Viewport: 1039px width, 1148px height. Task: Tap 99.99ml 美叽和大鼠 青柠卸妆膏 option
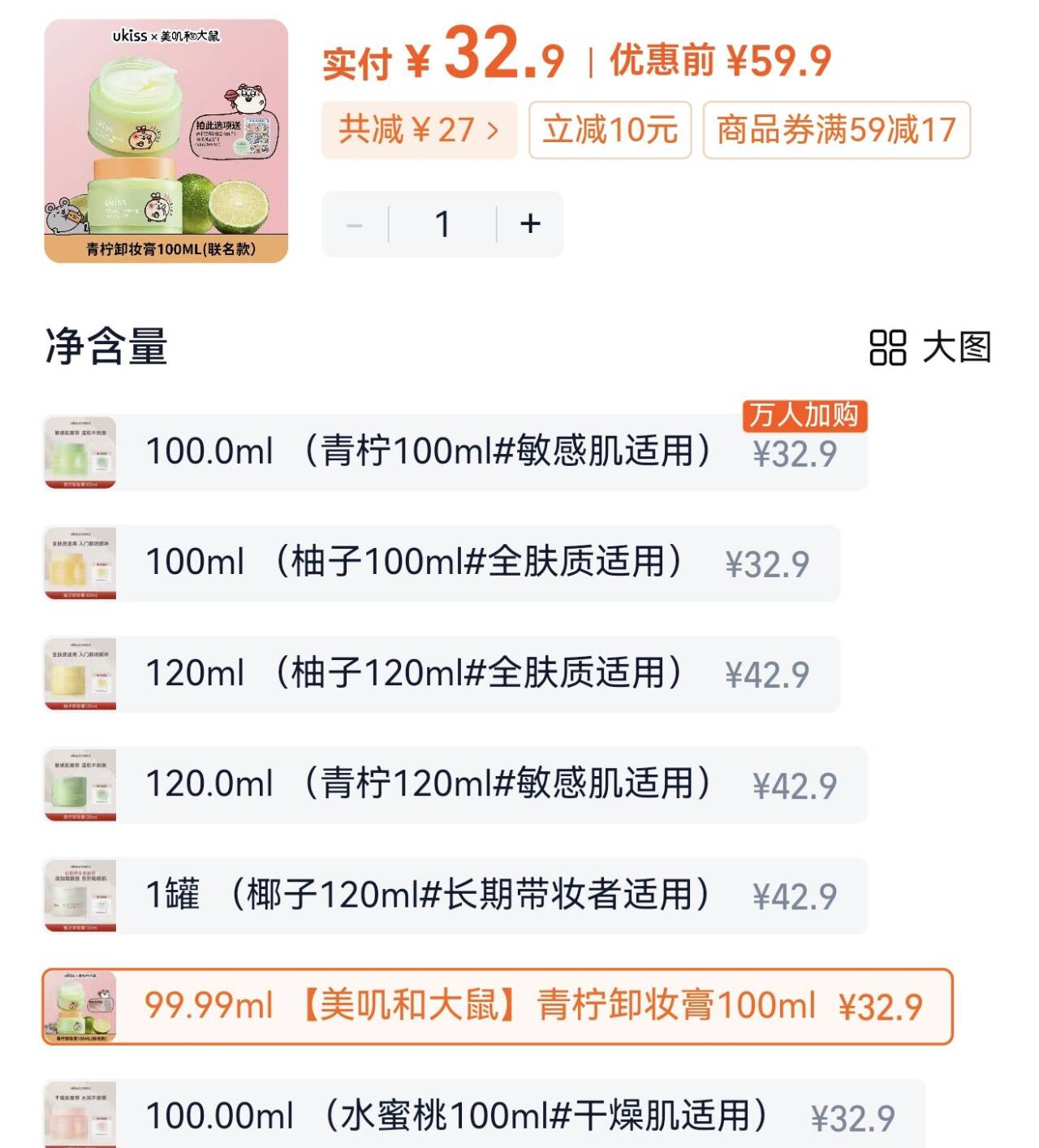(497, 1006)
